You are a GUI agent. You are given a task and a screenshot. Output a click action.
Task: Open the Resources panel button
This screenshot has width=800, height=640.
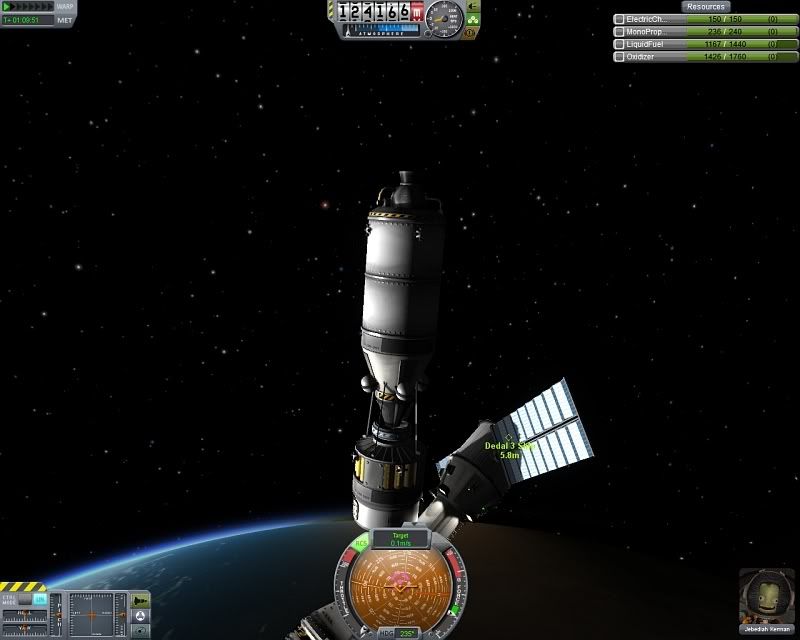tap(705, 6)
